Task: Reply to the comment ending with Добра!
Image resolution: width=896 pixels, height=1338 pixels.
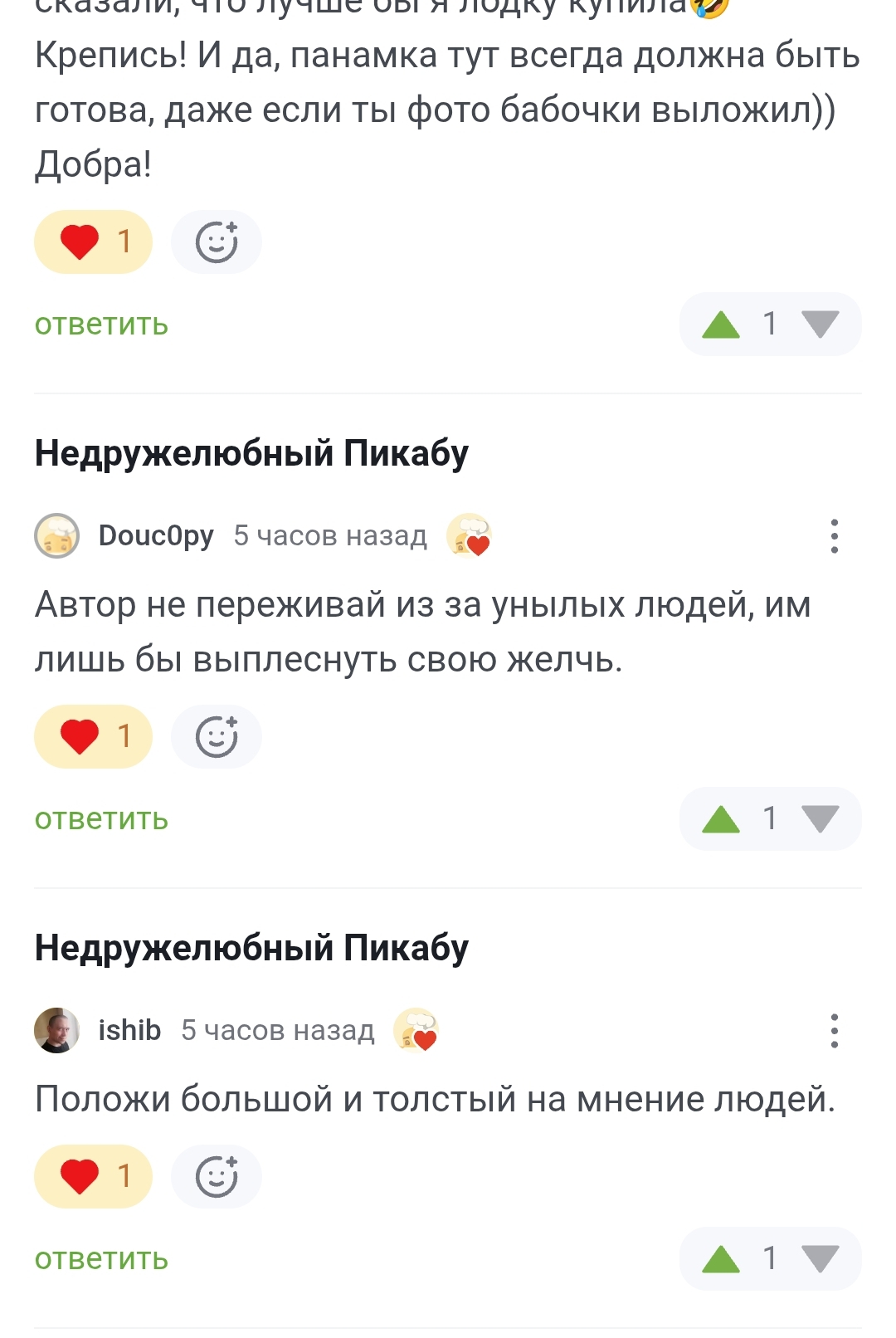Action: [x=101, y=325]
